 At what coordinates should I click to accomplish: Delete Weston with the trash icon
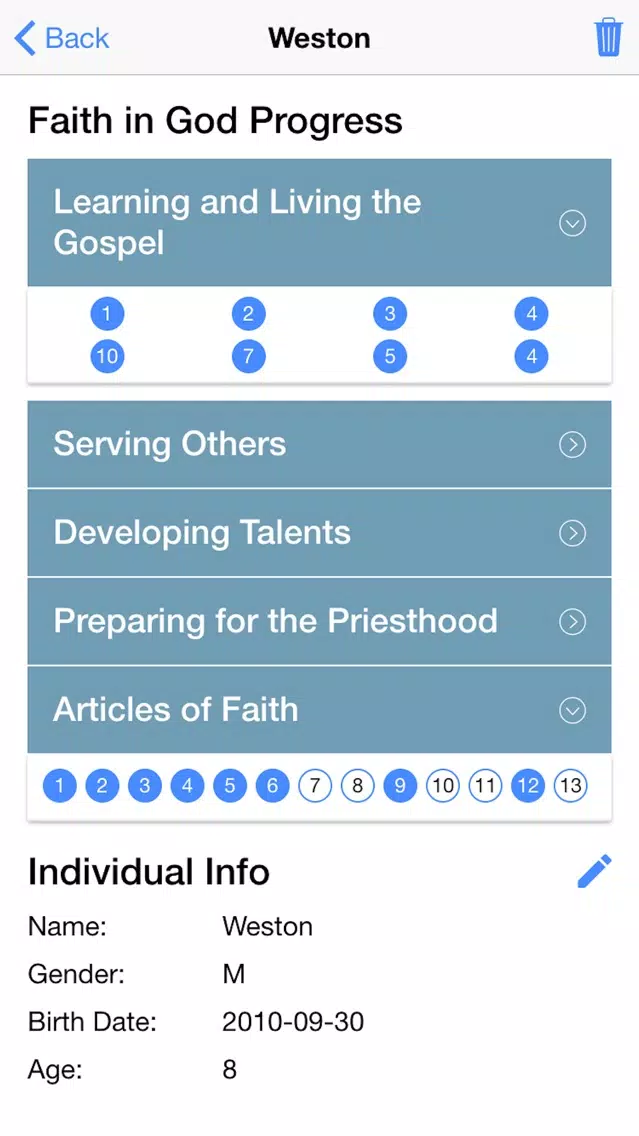point(608,38)
